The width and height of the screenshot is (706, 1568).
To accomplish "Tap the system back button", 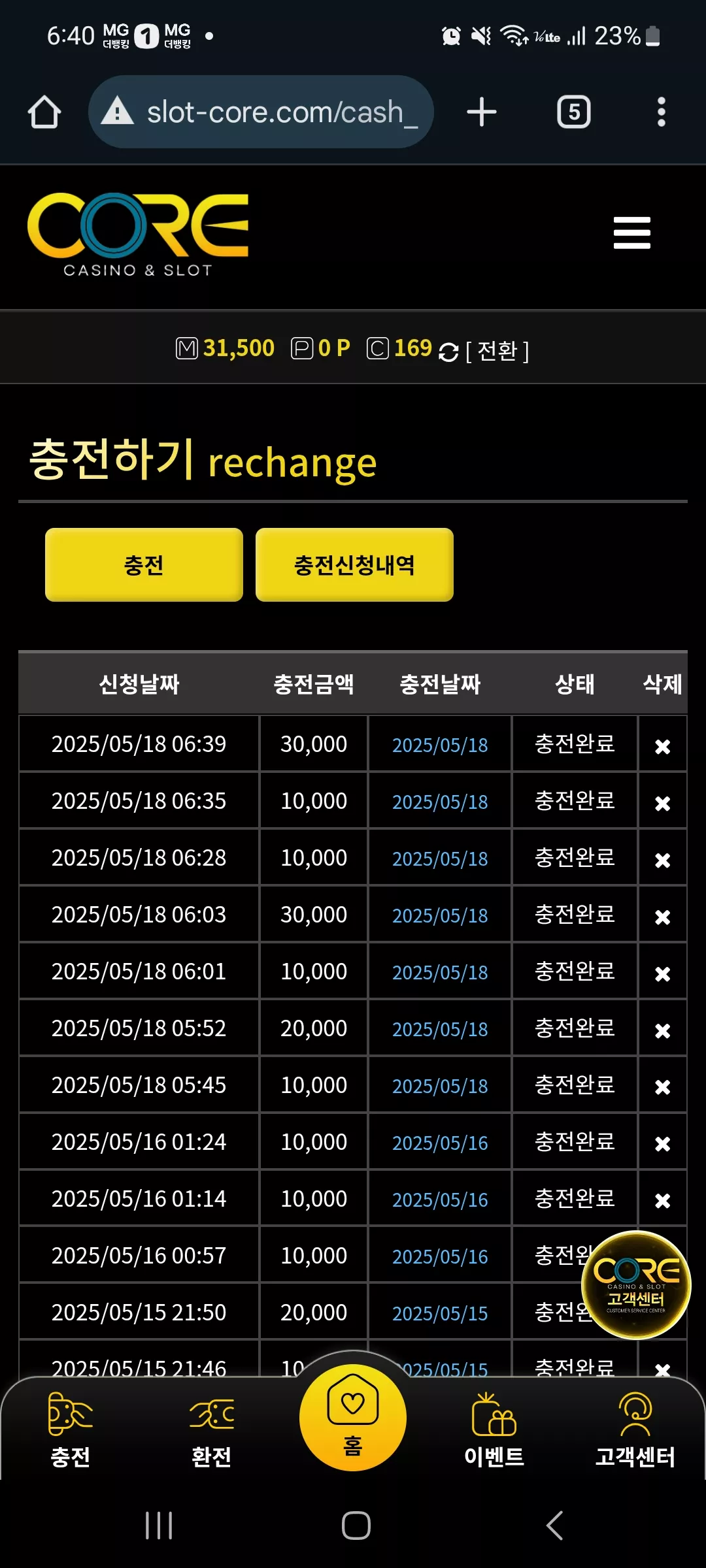I will 554,1526.
